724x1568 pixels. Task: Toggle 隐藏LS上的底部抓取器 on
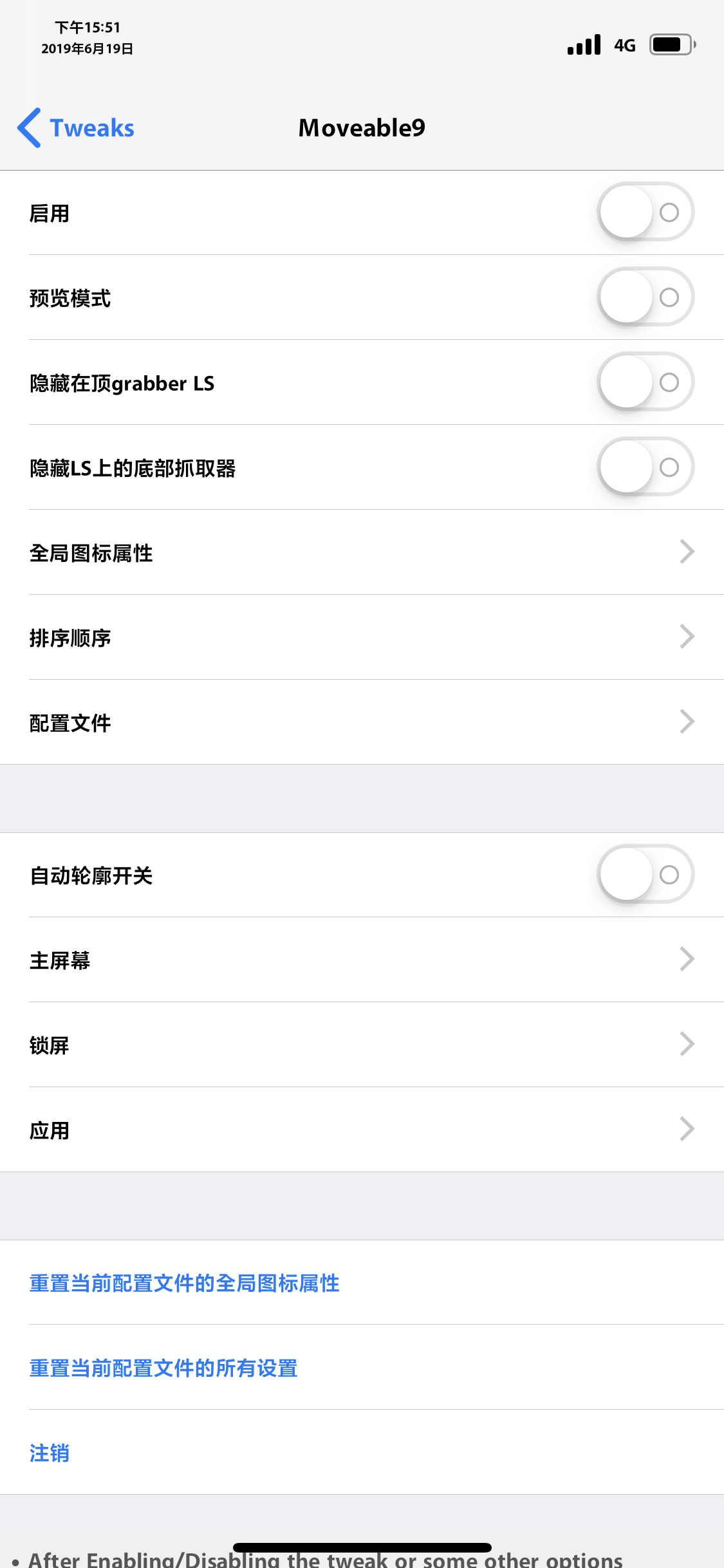pyautogui.click(x=645, y=468)
